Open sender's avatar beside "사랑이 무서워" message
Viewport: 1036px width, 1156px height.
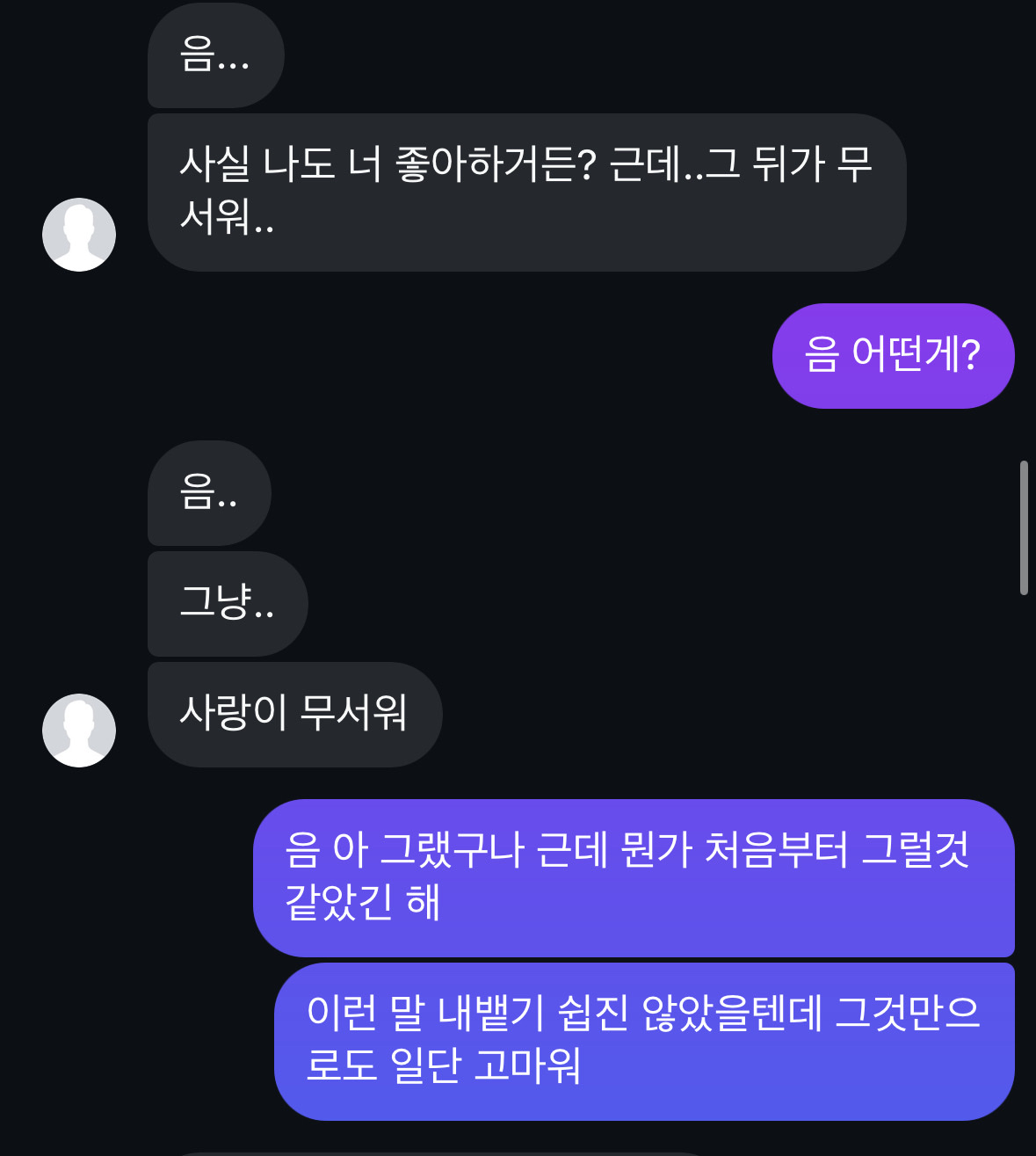(79, 731)
